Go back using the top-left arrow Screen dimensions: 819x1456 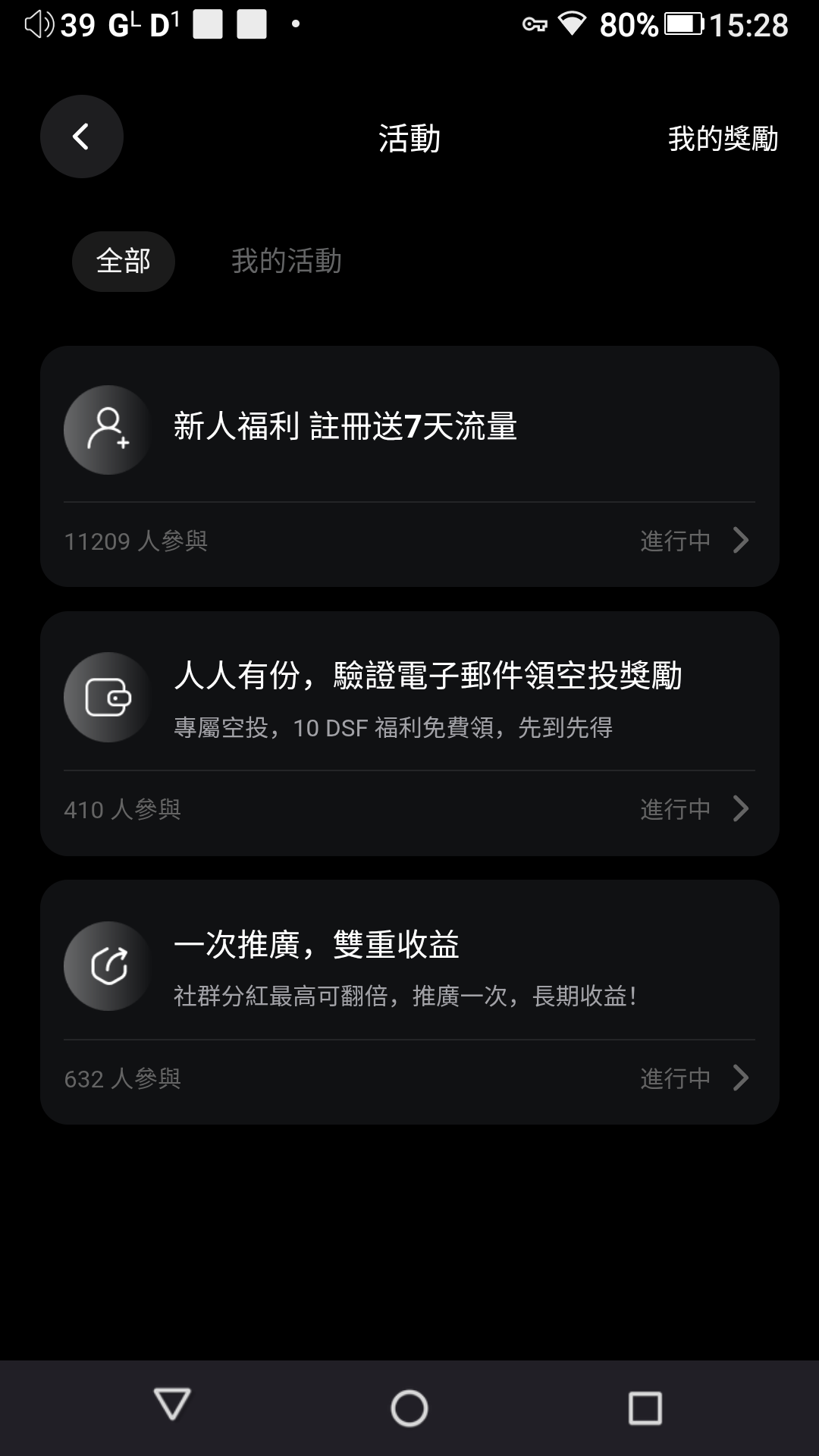pos(82,137)
